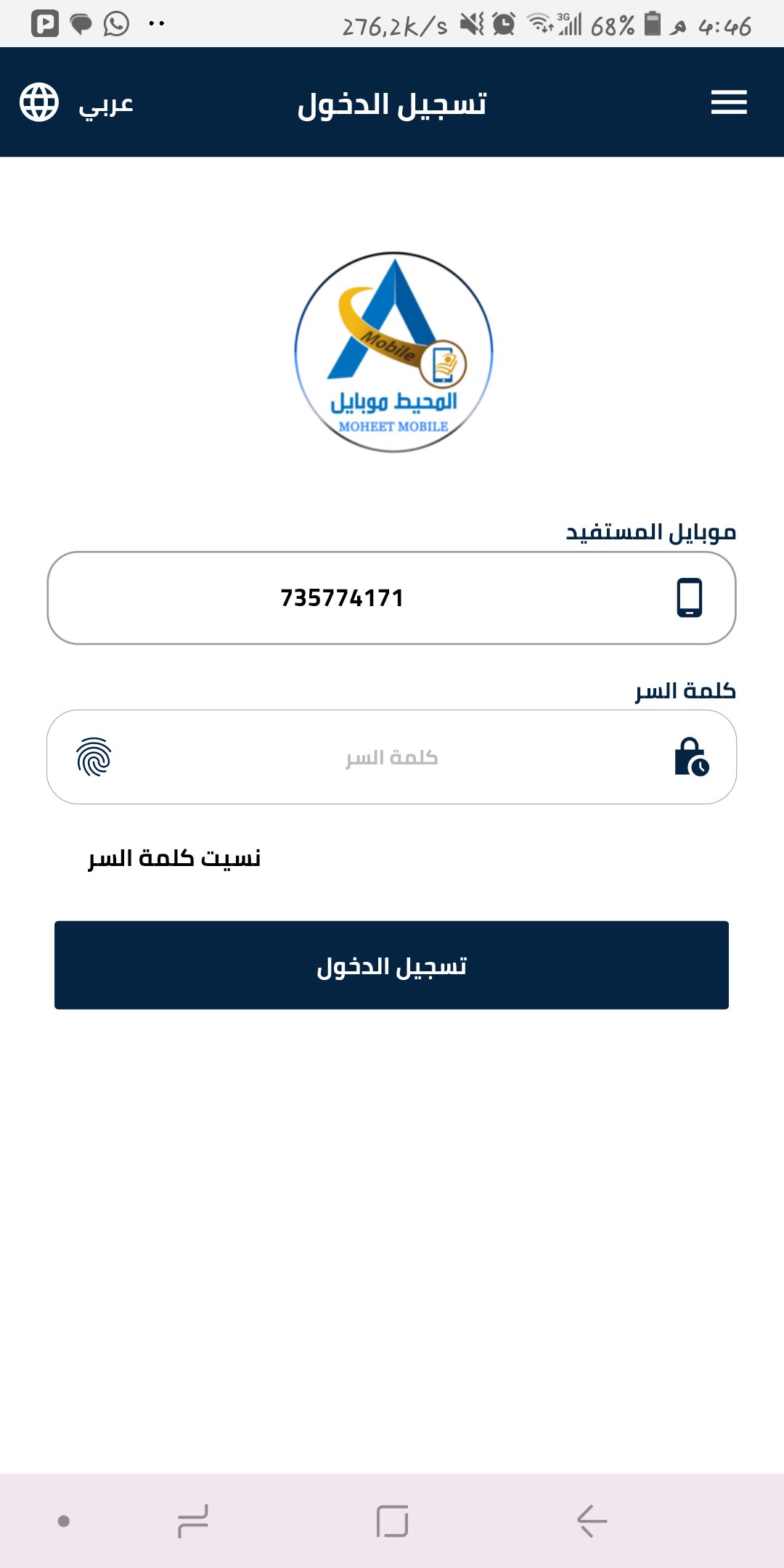This screenshot has height=1568, width=784.
Task: Select the عربي language option
Action: pyautogui.click(x=105, y=105)
